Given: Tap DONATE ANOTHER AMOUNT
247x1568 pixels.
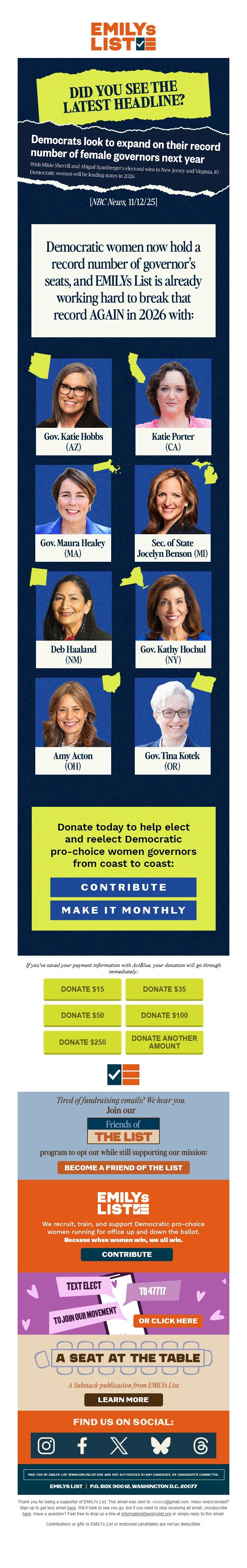Looking at the screenshot, I should click(164, 1042).
